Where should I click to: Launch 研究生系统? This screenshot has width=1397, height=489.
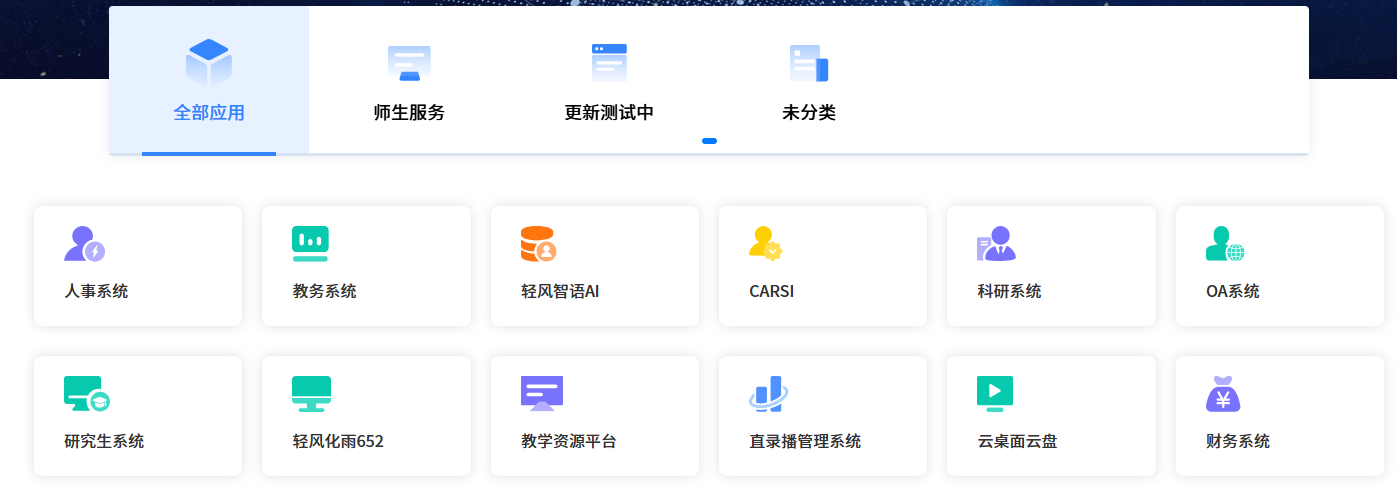(138, 416)
